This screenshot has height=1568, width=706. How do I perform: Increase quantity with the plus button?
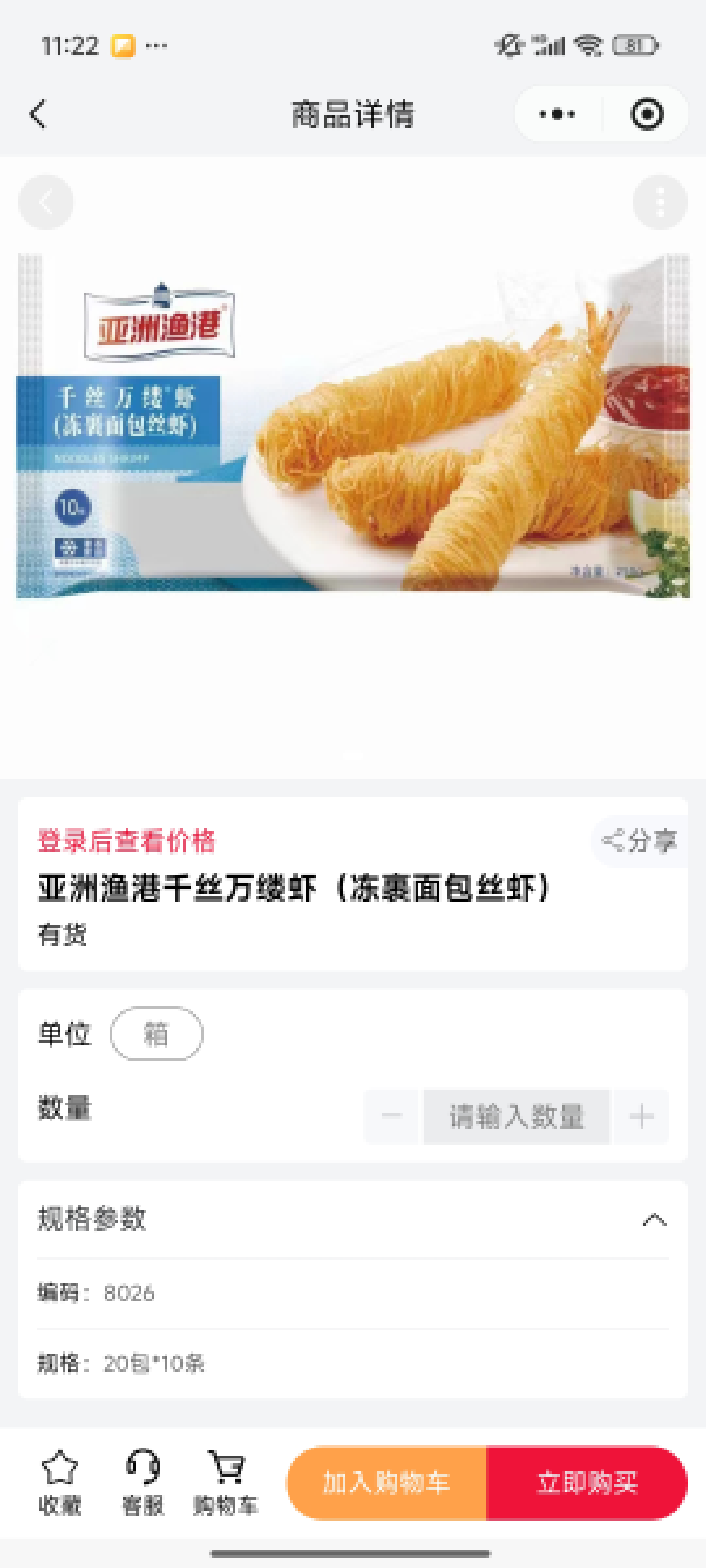(642, 1116)
